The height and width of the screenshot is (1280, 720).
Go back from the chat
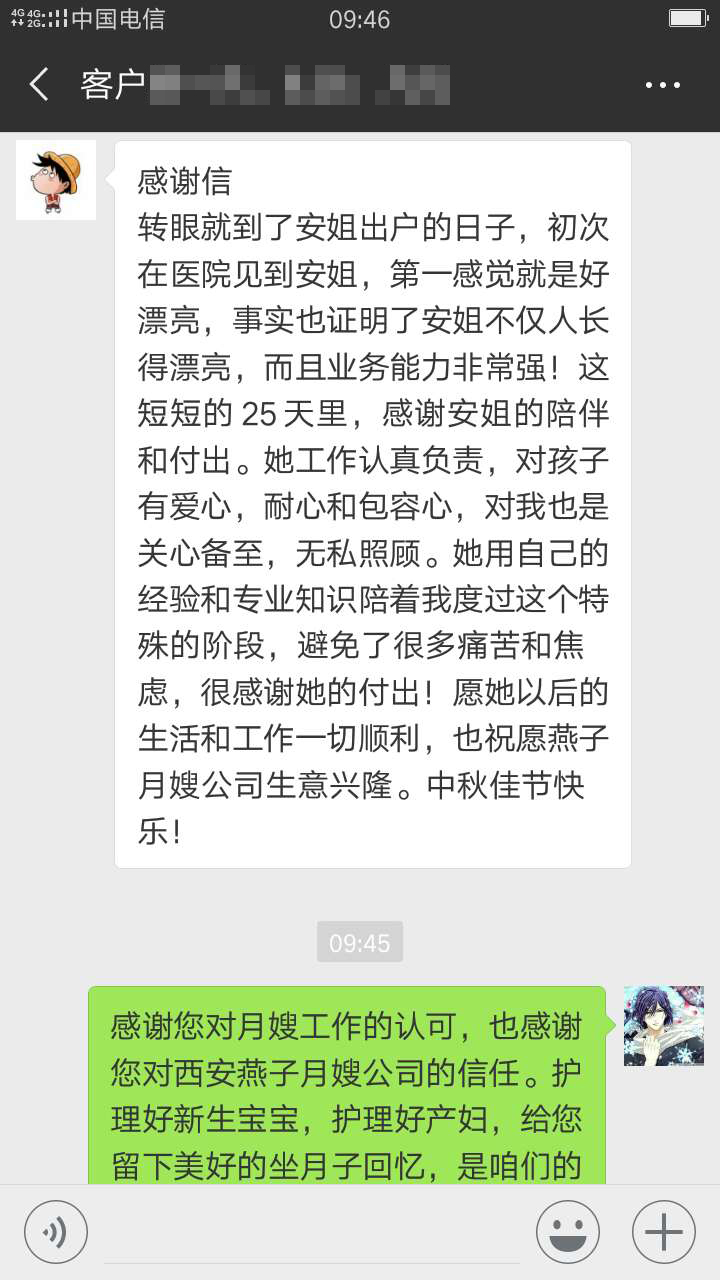point(40,85)
